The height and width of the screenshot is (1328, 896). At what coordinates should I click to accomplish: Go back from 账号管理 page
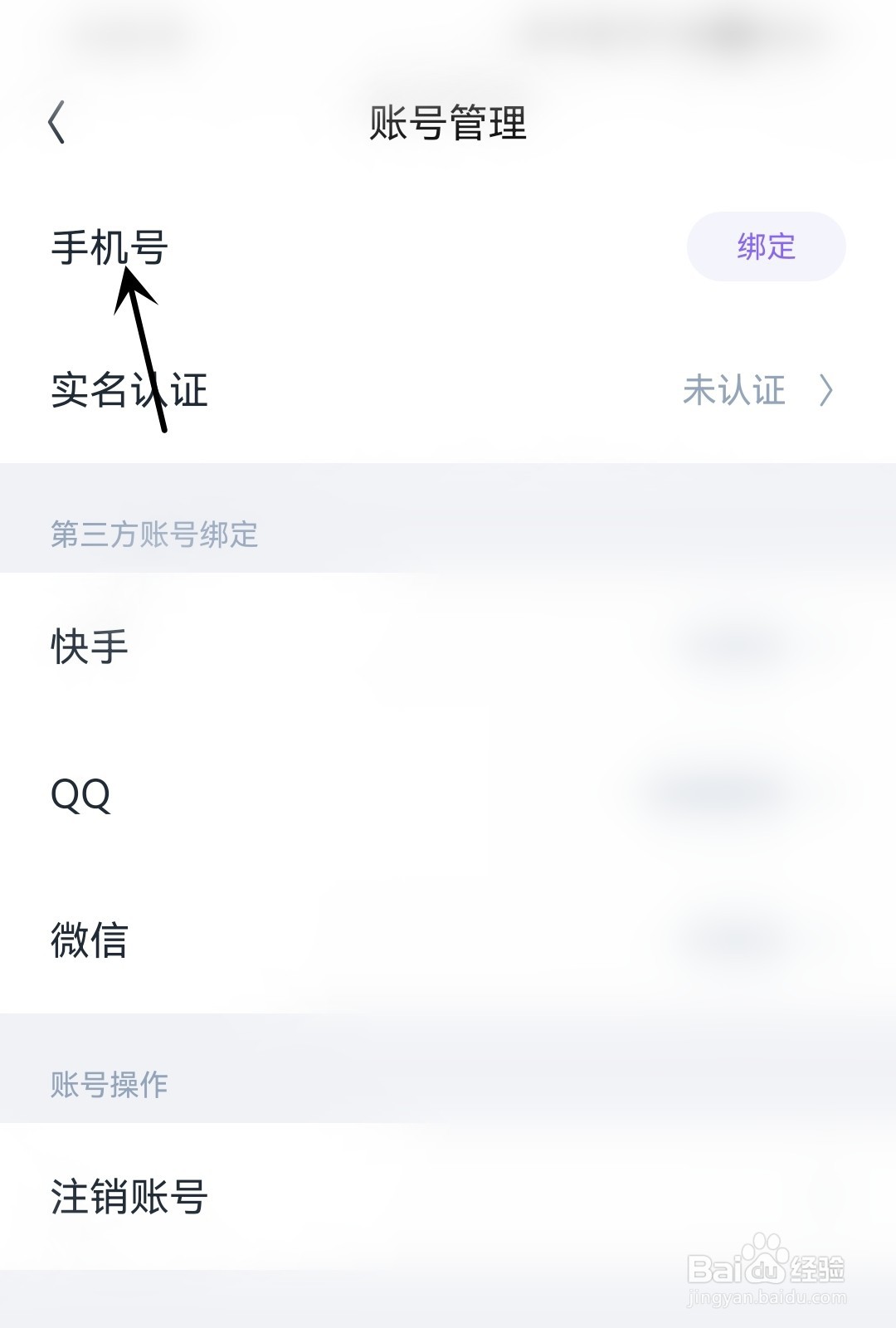(x=56, y=123)
